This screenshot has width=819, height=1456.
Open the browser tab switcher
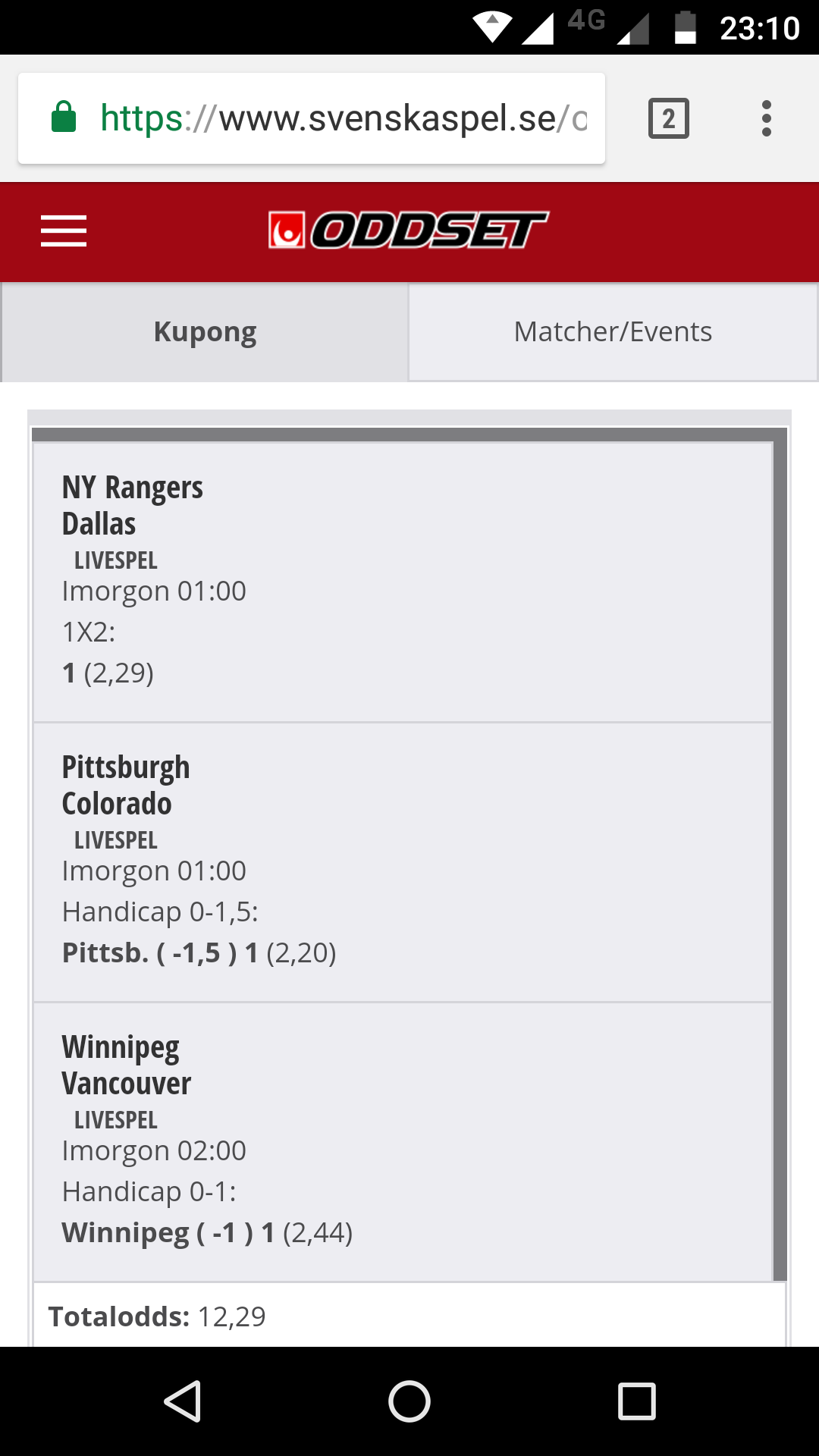pyautogui.click(x=669, y=118)
